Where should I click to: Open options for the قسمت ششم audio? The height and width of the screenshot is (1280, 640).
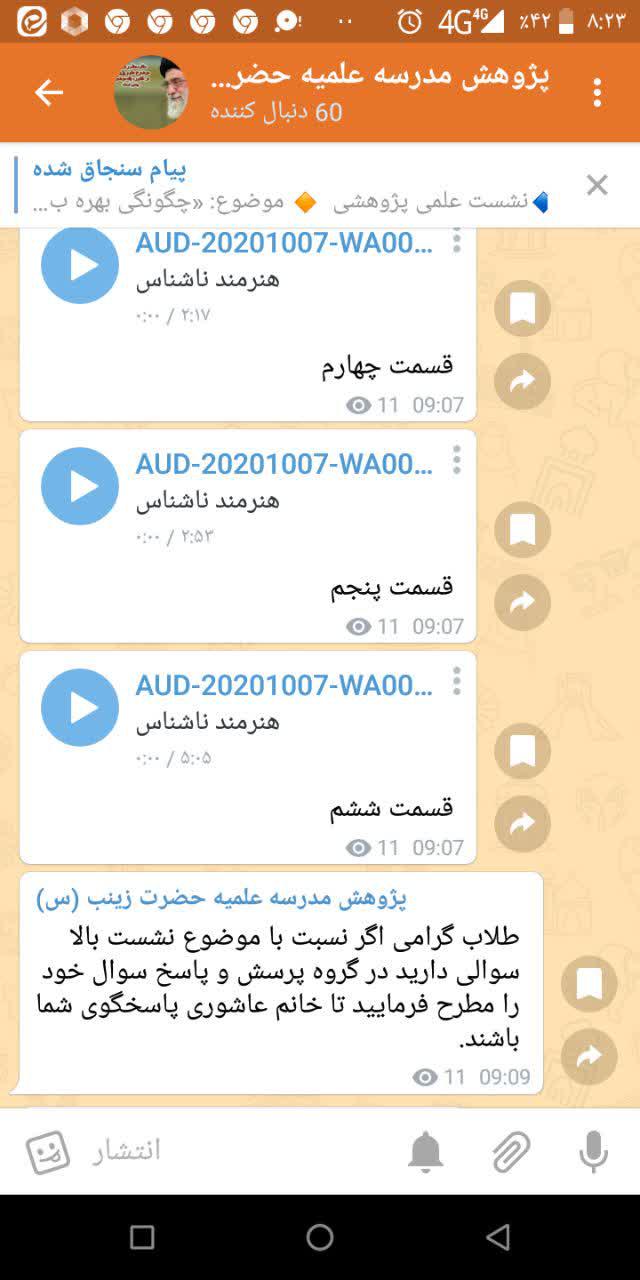pos(457,681)
